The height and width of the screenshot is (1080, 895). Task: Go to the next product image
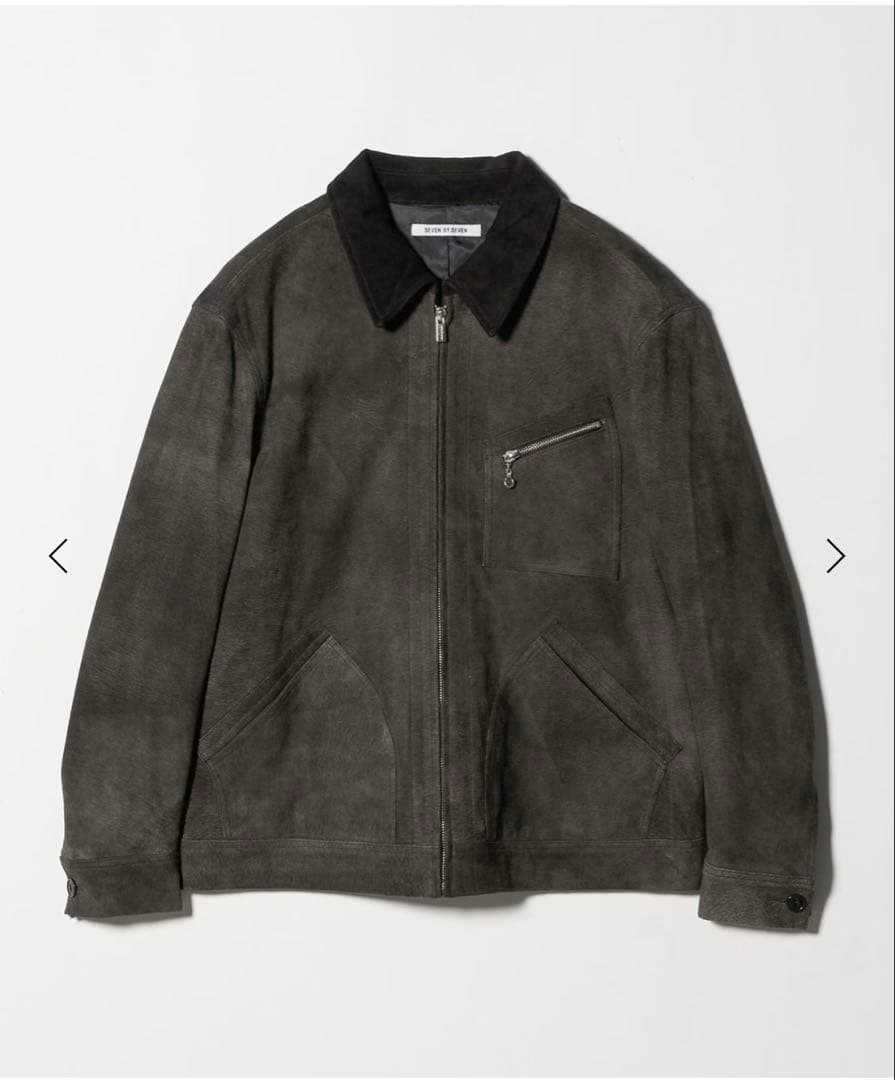coord(835,555)
